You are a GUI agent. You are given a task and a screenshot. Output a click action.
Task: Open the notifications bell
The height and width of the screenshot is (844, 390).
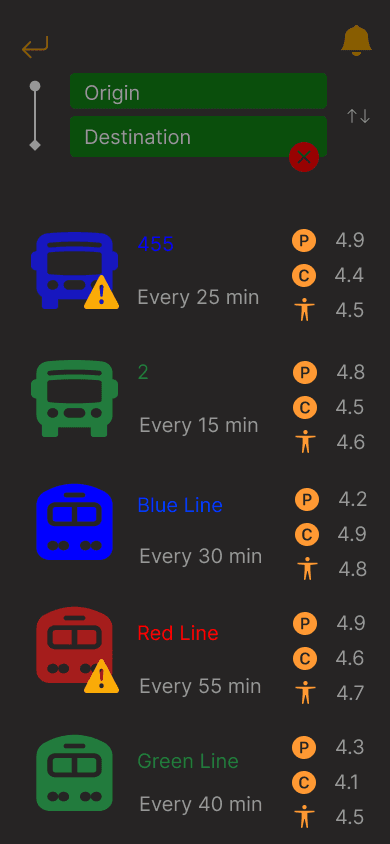pos(356,40)
